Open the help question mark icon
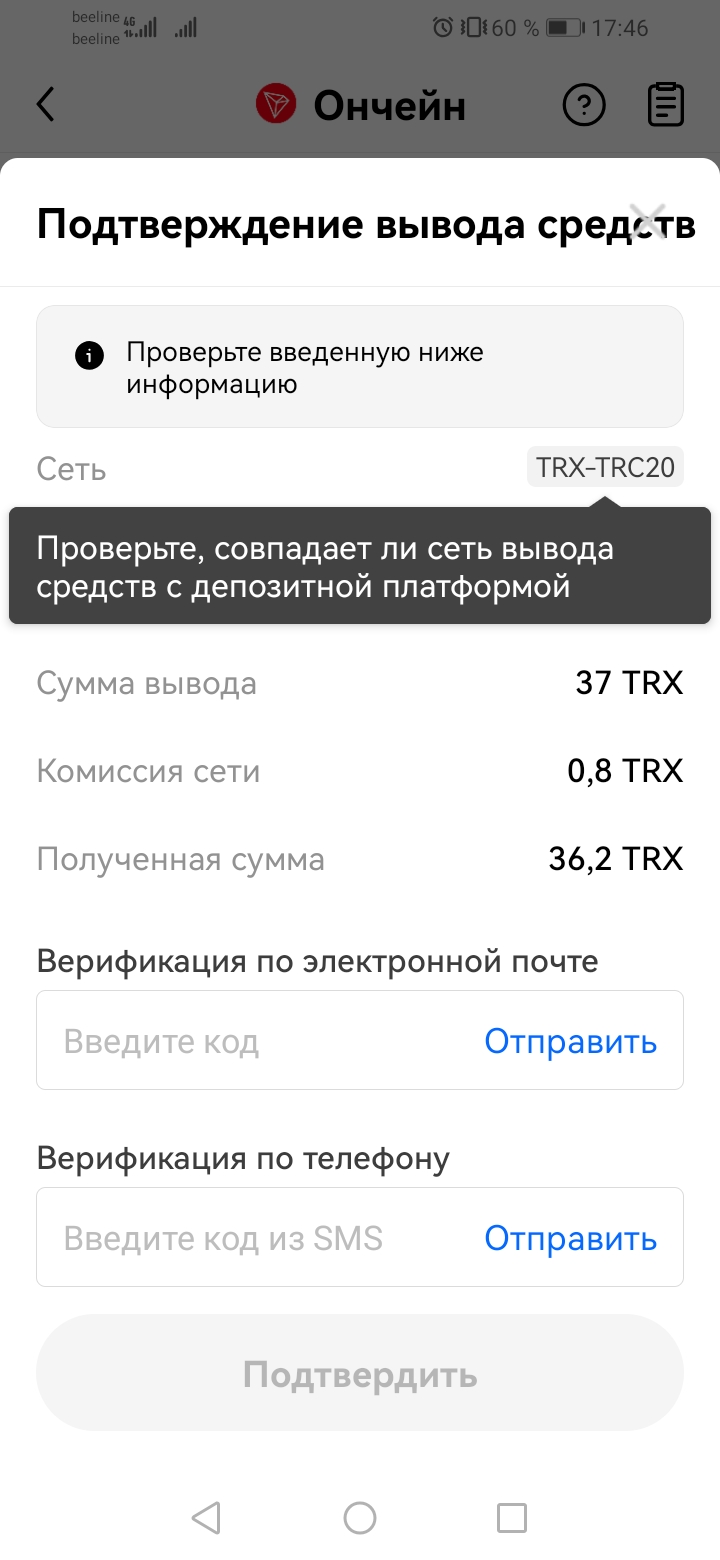Viewport: 720px width, 1560px height. click(x=585, y=104)
